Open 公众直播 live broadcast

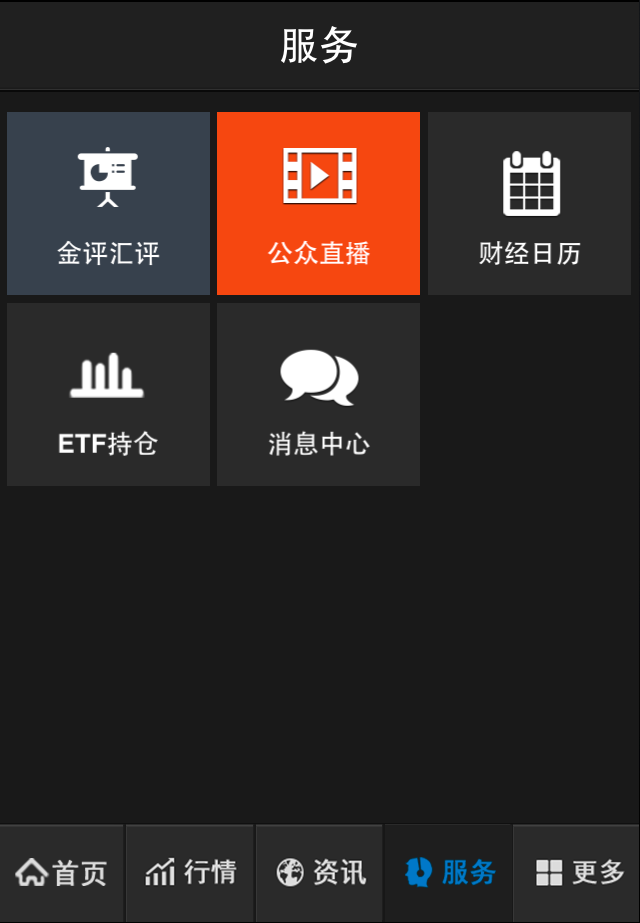(318, 204)
